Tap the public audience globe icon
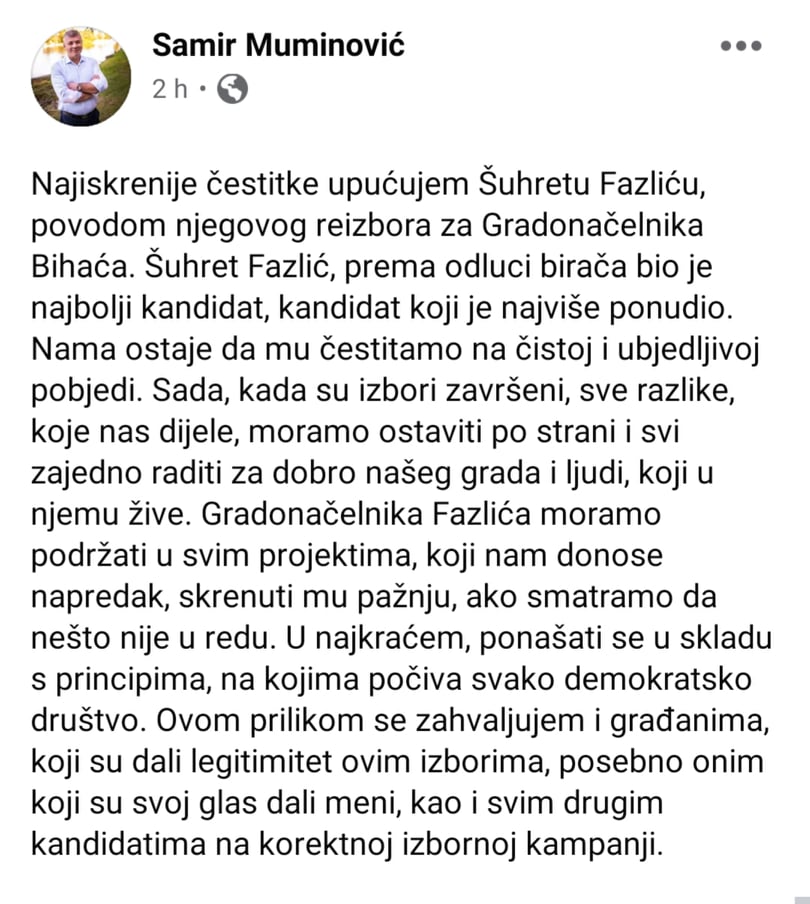Image resolution: width=810 pixels, height=904 pixels. (x=231, y=89)
